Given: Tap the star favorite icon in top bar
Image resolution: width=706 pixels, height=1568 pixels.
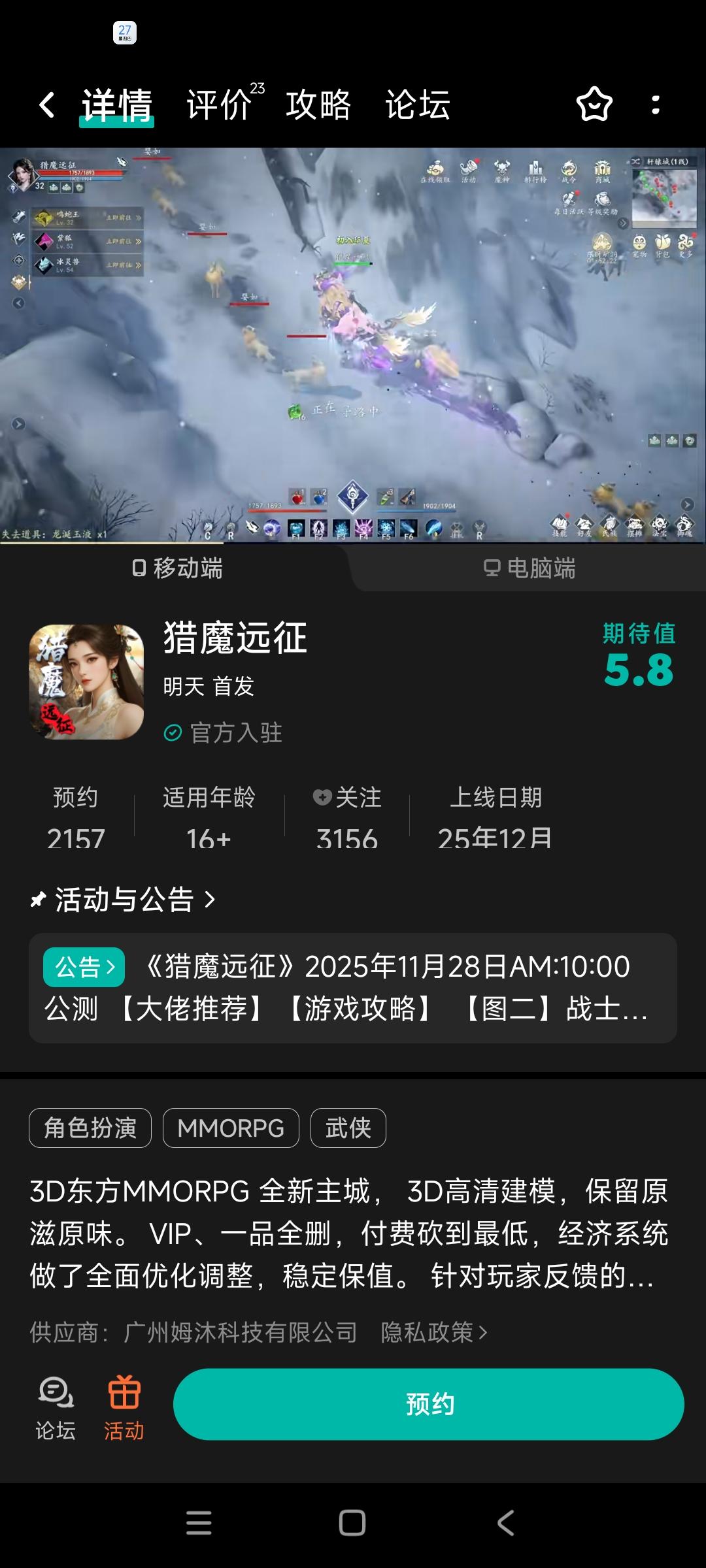Looking at the screenshot, I should (x=594, y=105).
